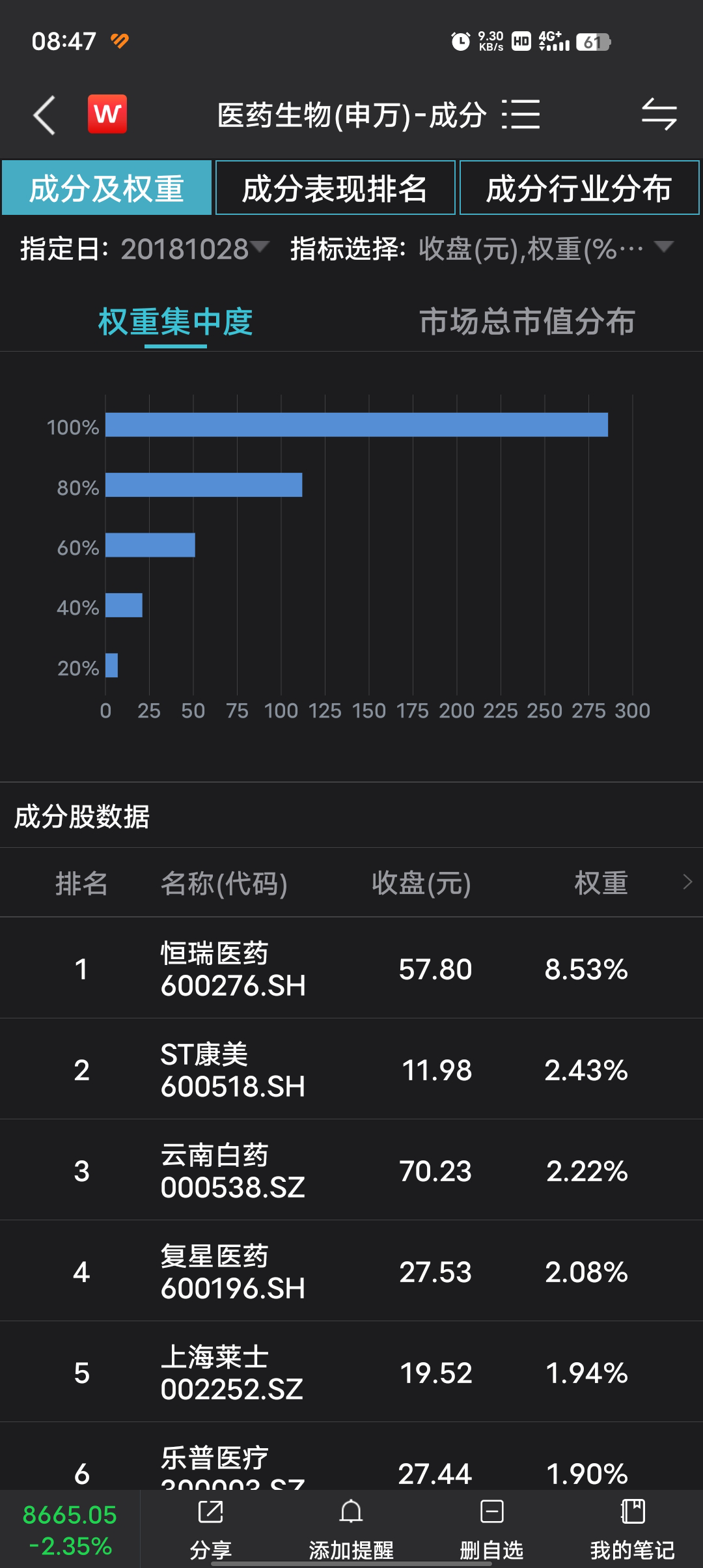Show the 市场总市值分布 chart
The height and width of the screenshot is (1568, 703).
click(527, 322)
